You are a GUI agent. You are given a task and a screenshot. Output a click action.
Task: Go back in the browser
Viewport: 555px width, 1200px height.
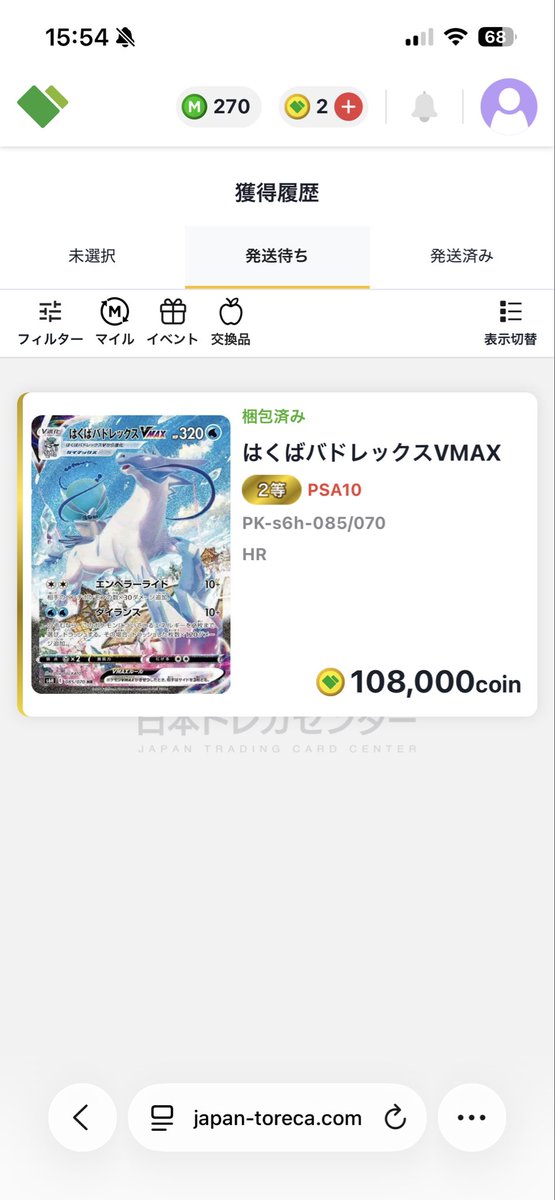click(x=82, y=1118)
